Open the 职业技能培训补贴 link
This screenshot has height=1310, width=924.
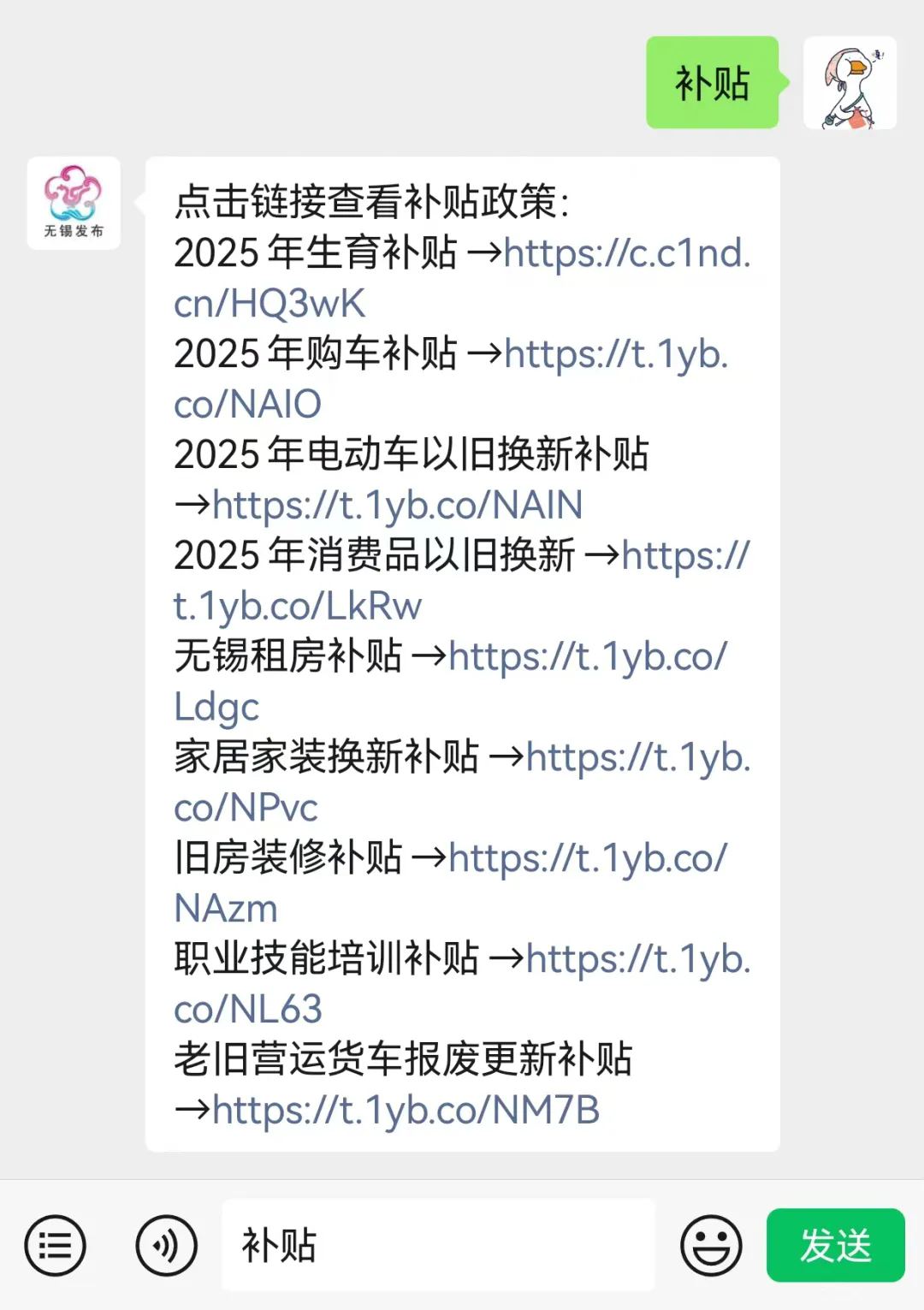[637, 959]
